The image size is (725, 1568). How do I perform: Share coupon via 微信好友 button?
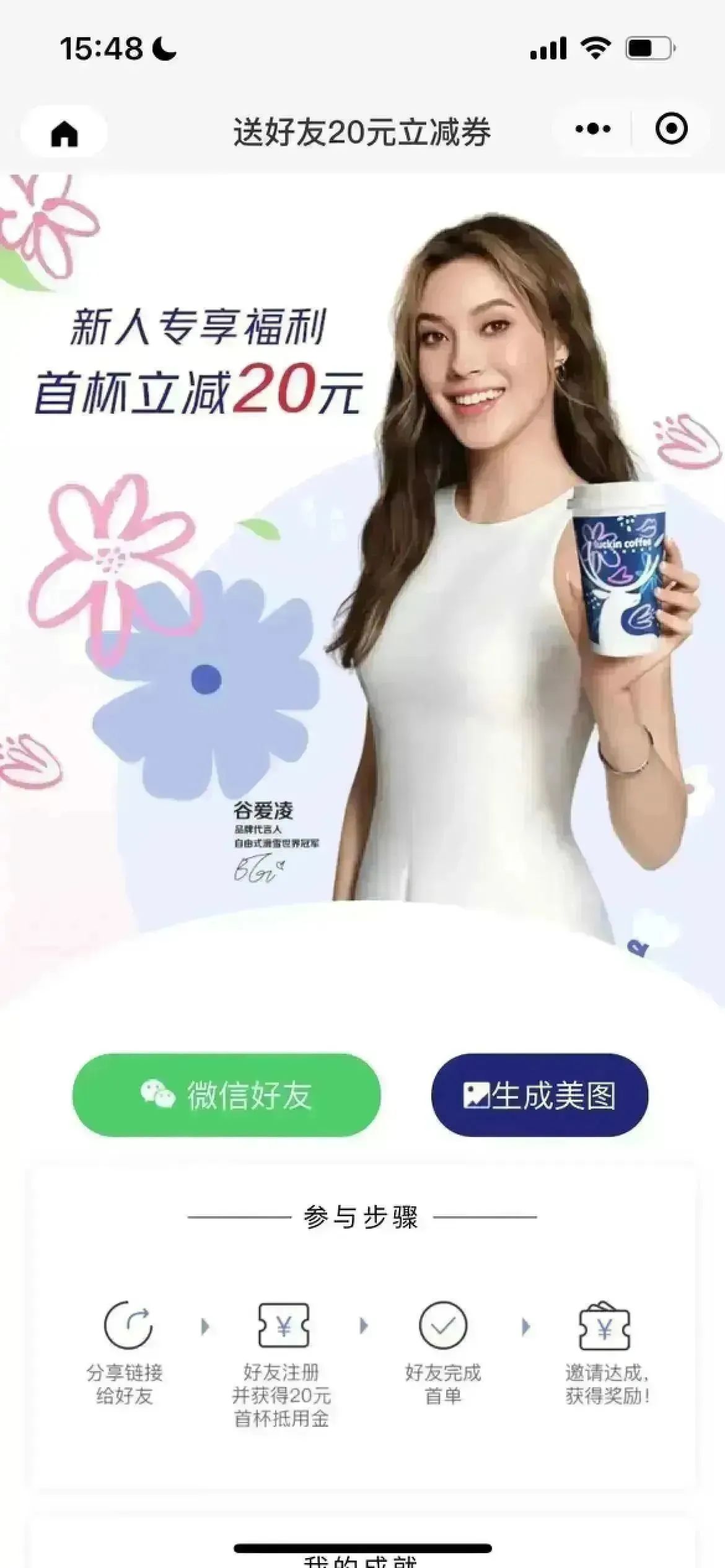click(x=226, y=1094)
